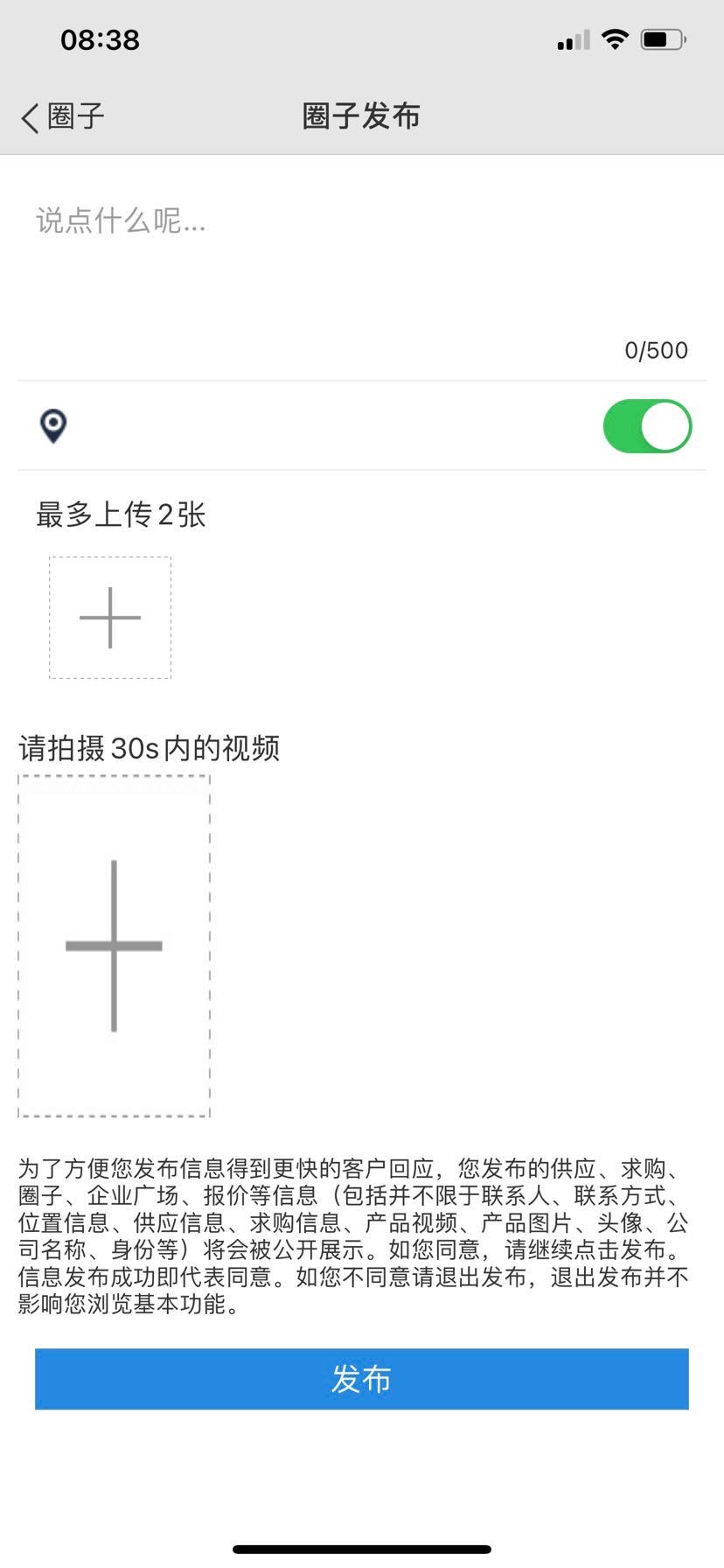Go back to 圈子

click(x=63, y=116)
